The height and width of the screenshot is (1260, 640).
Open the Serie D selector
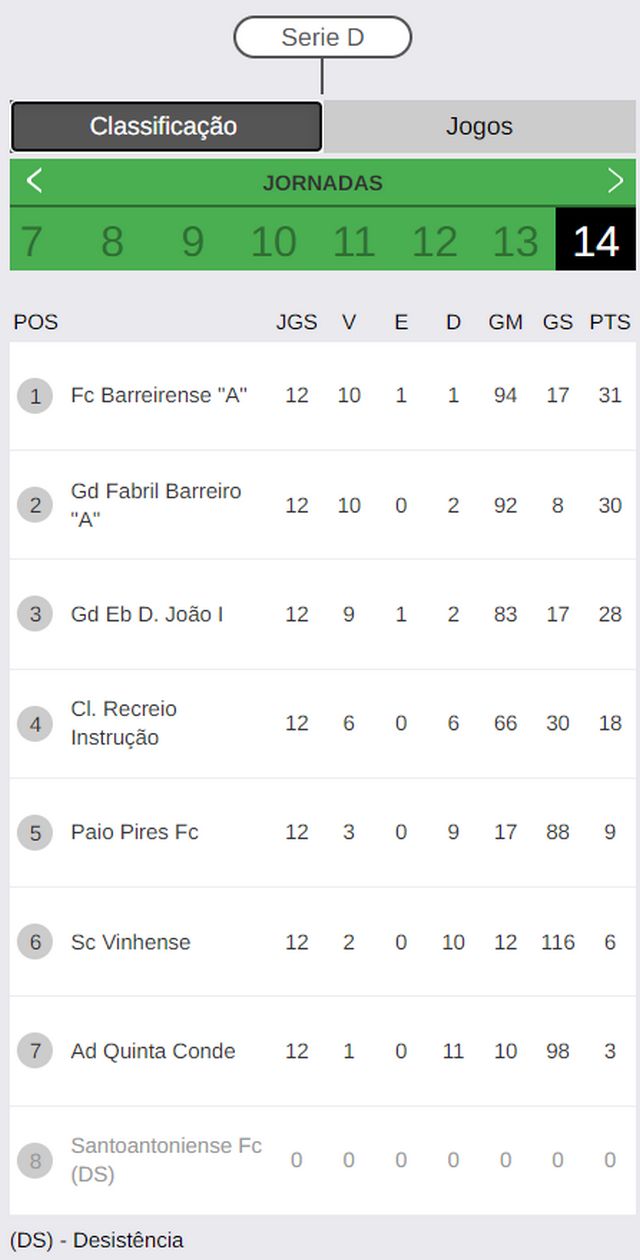tap(322, 38)
